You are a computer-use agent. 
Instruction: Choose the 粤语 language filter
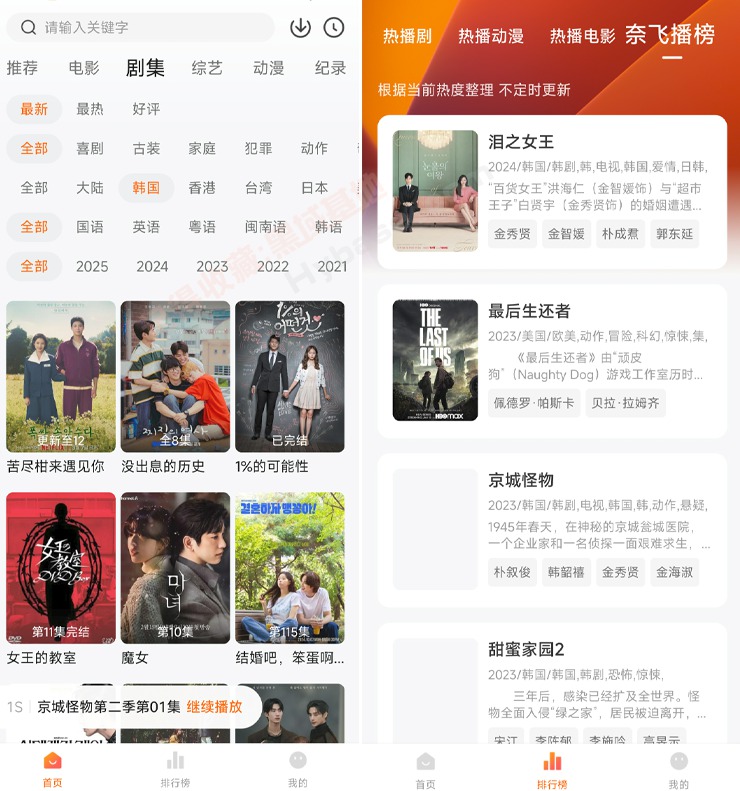point(202,227)
